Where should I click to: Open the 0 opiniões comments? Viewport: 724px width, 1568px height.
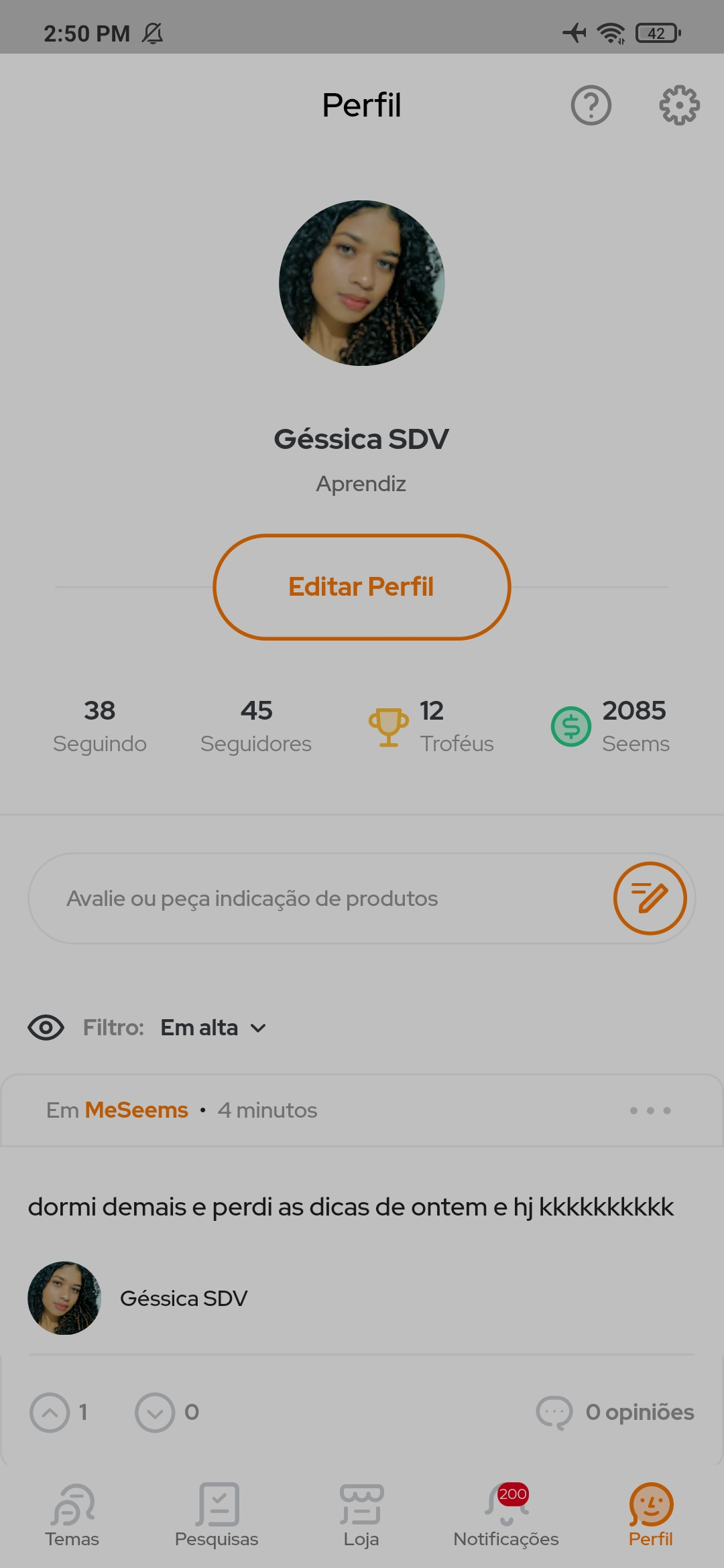pos(615,1413)
